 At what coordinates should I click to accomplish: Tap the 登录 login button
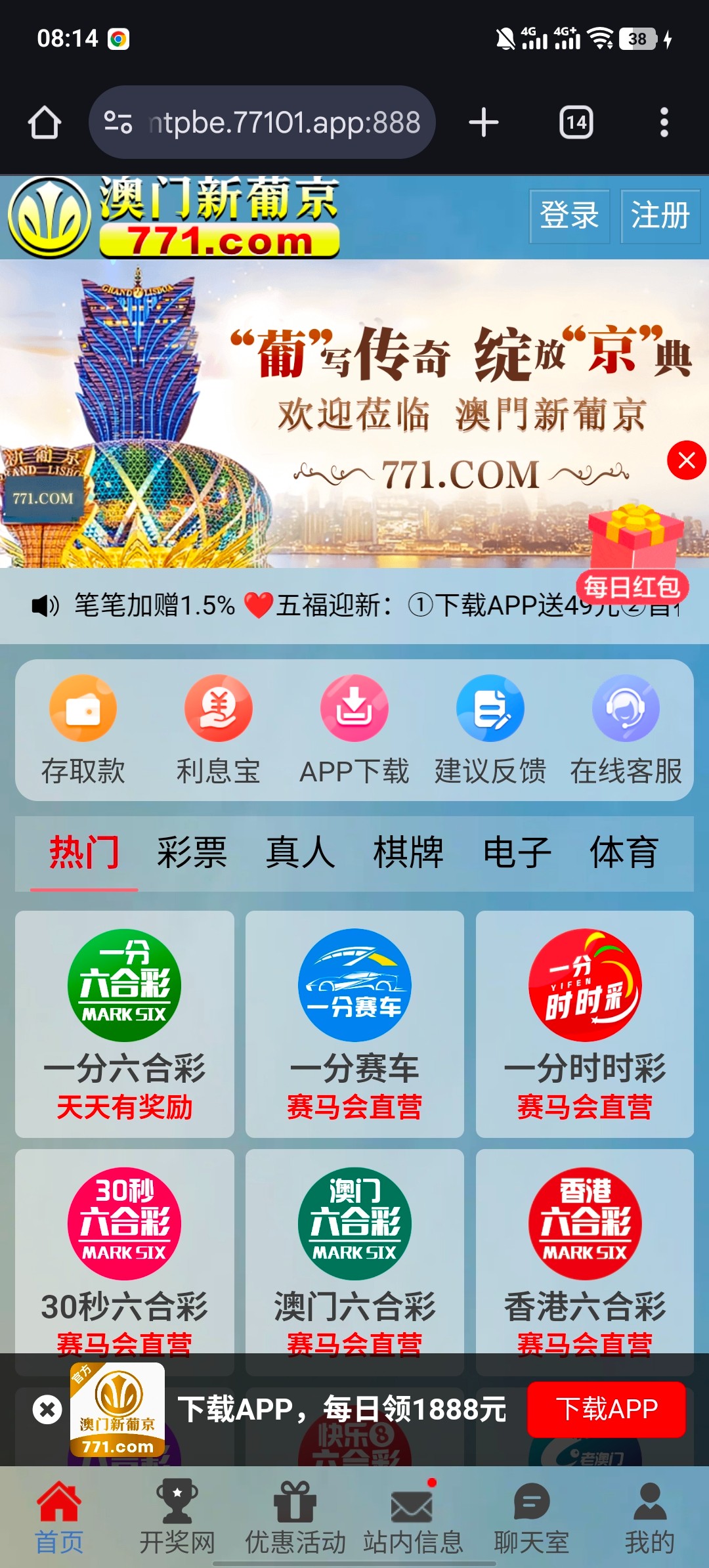tap(569, 216)
